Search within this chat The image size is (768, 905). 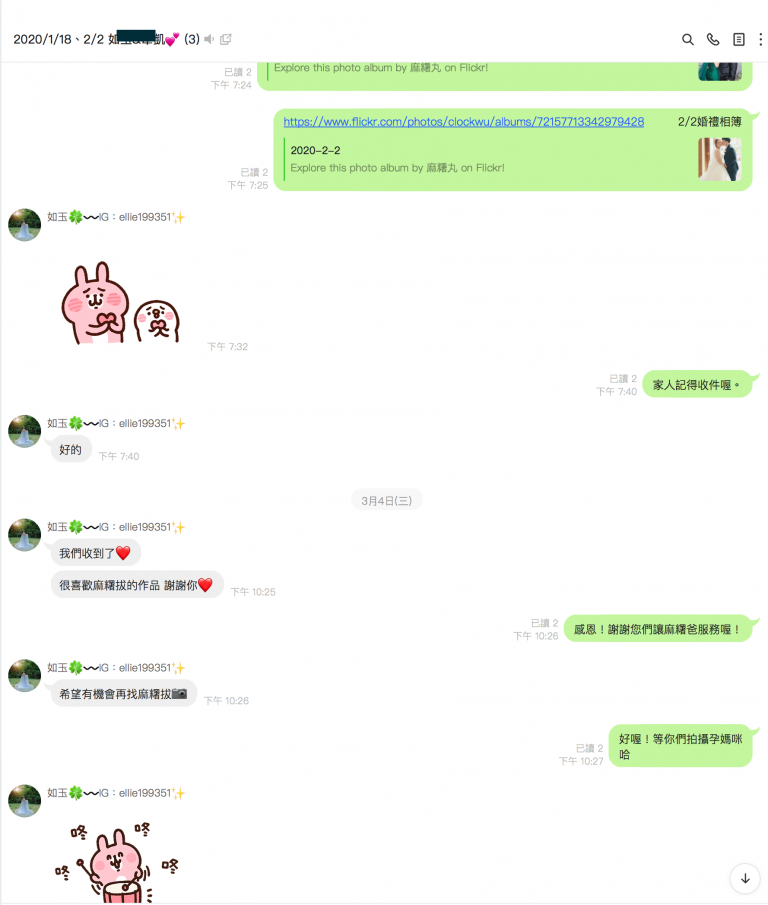click(x=688, y=40)
